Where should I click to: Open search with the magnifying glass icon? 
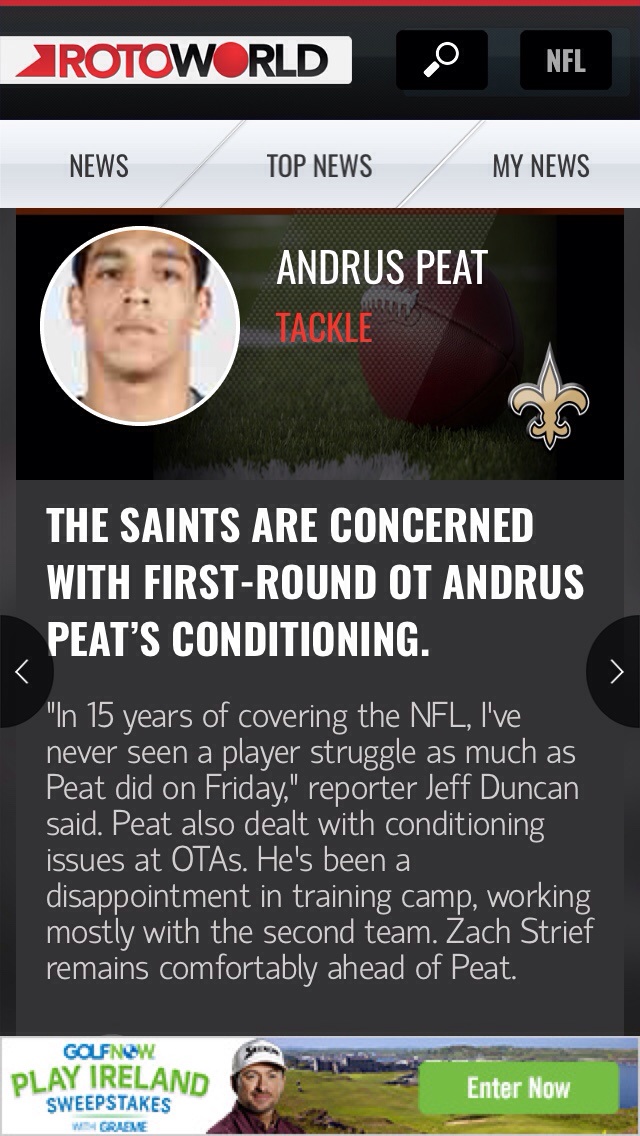[x=441, y=60]
